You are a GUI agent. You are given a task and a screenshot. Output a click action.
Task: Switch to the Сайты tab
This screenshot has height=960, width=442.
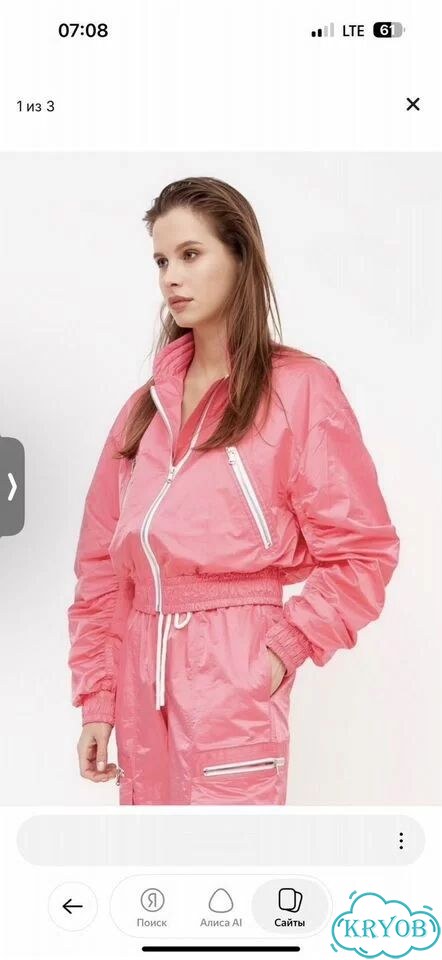click(290, 907)
